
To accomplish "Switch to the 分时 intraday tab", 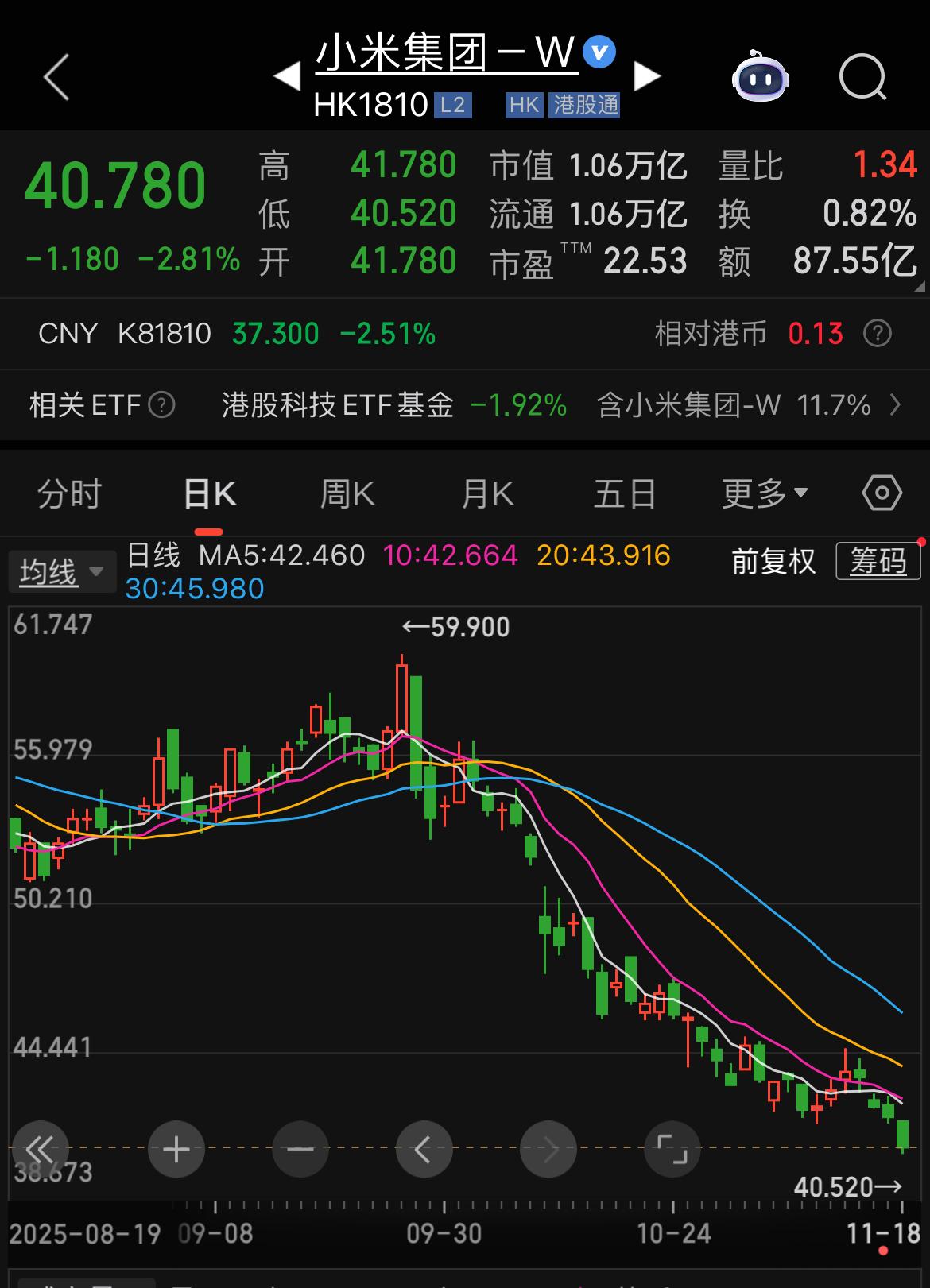I will click(x=68, y=493).
